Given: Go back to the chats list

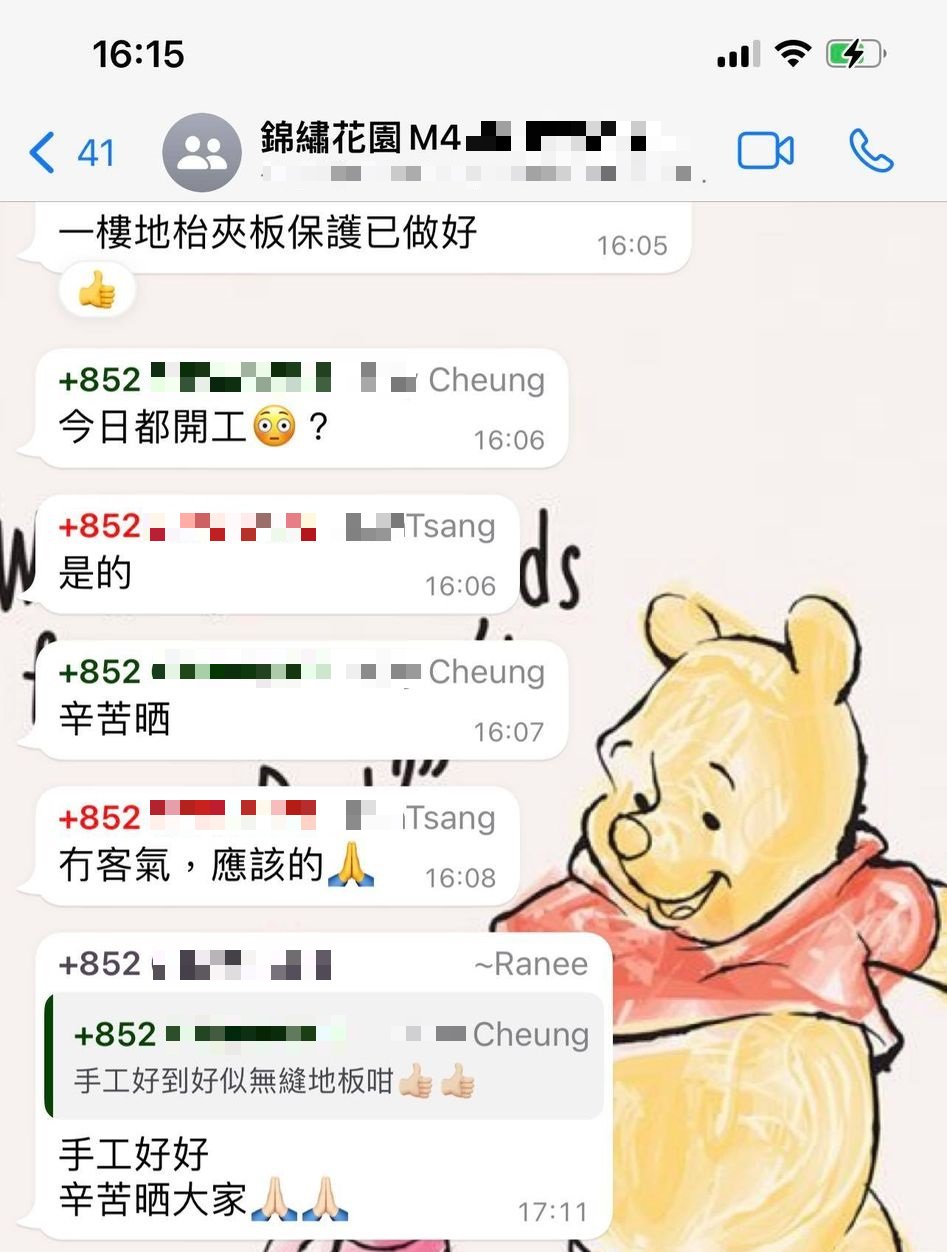Looking at the screenshot, I should pyautogui.click(x=70, y=153).
